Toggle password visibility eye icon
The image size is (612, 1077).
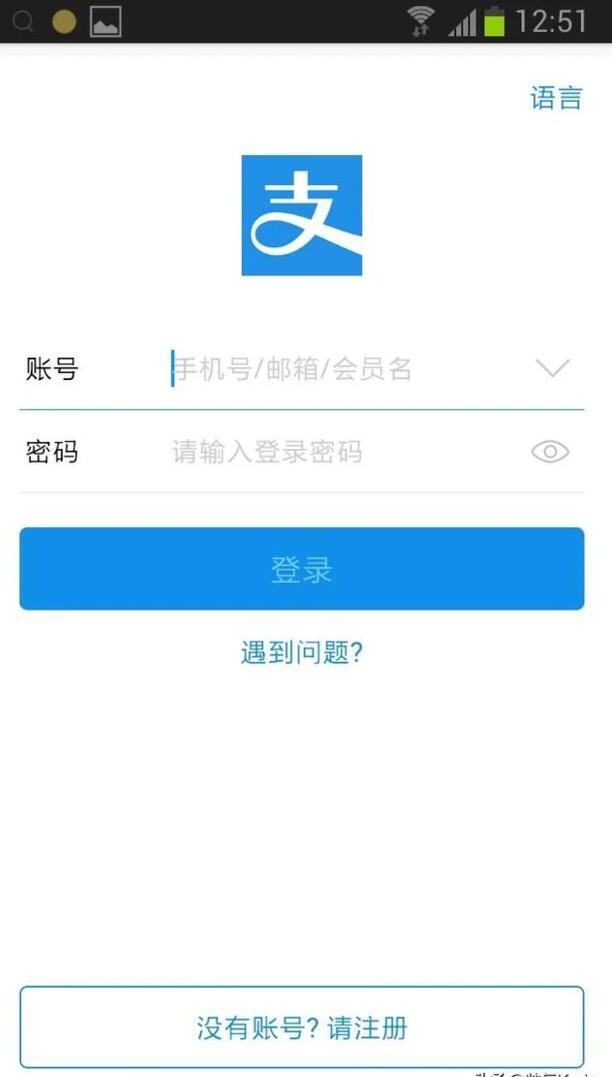pyautogui.click(x=550, y=452)
